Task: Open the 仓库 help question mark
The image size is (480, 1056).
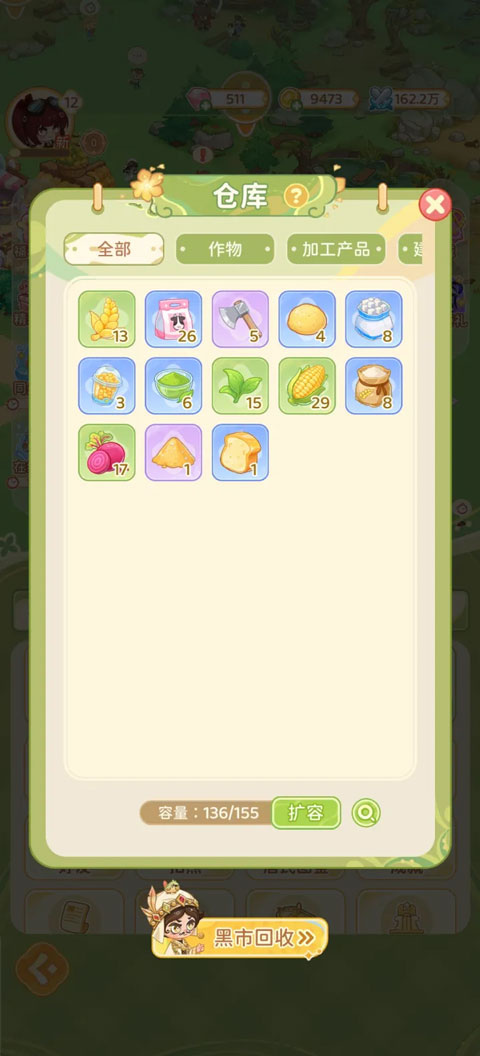Action: (296, 197)
